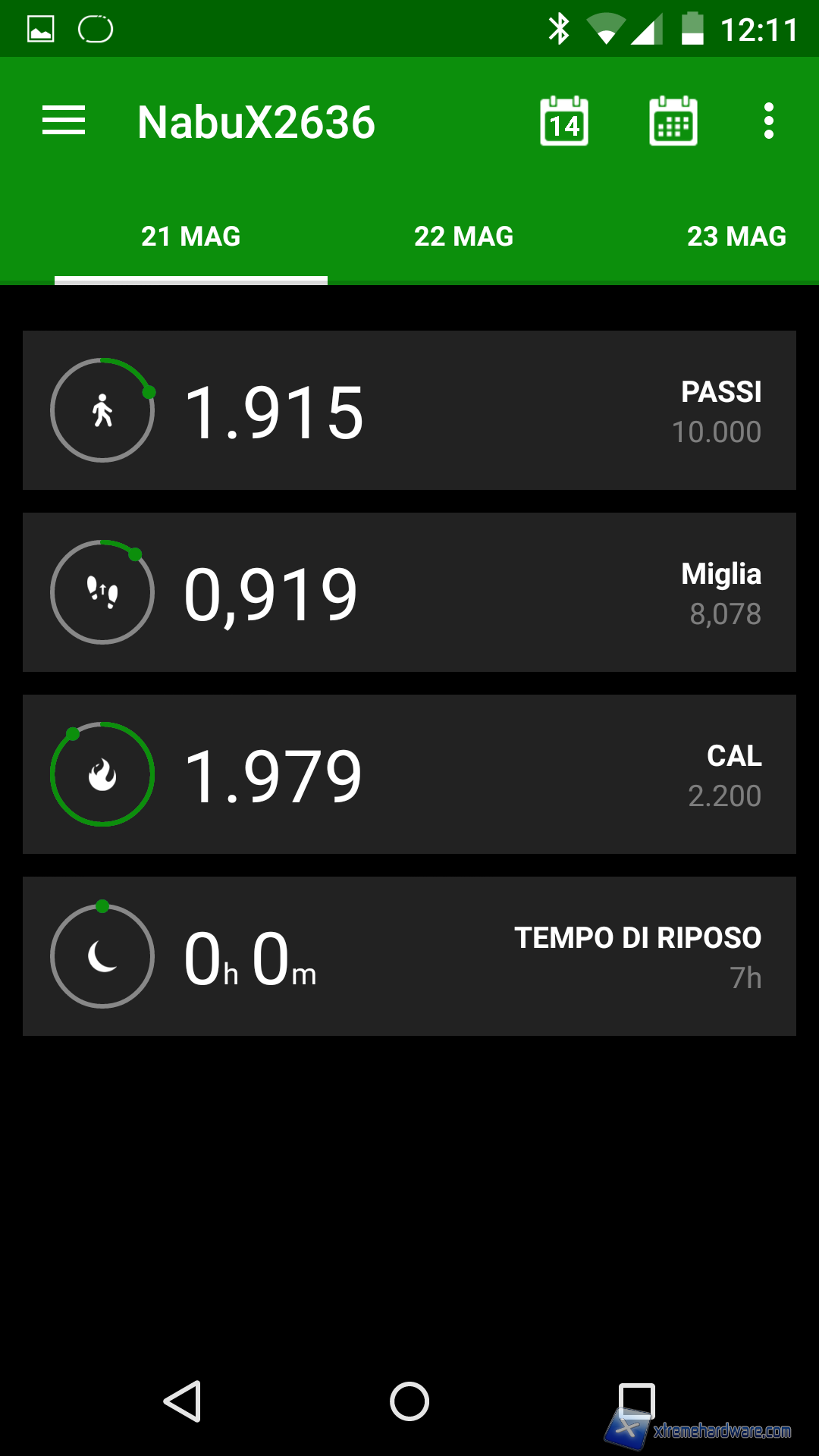Switch to the 22 MAG tab
Image resolution: width=819 pixels, height=1456 pixels.
[x=464, y=237]
